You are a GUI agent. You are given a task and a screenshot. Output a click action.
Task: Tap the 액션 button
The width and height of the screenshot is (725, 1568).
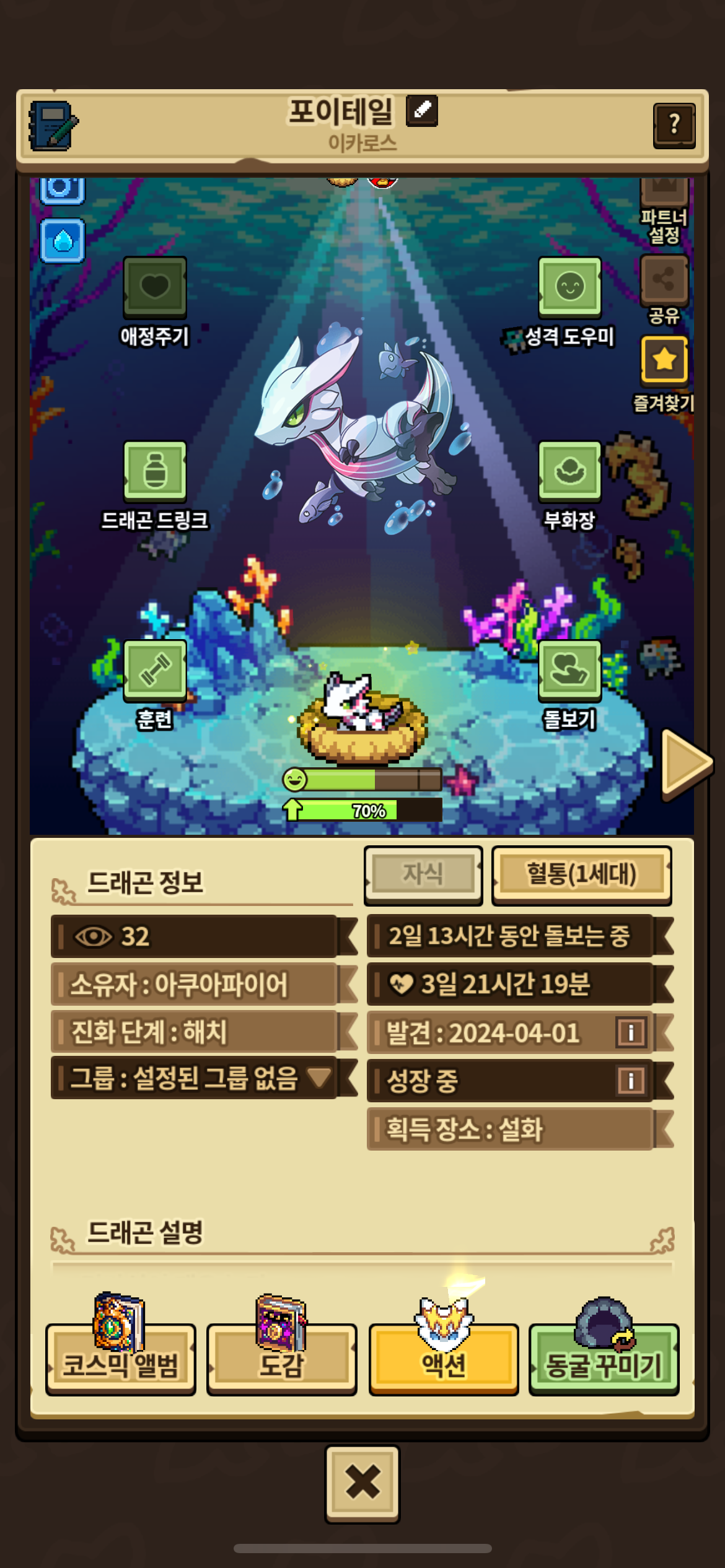[x=444, y=1359]
